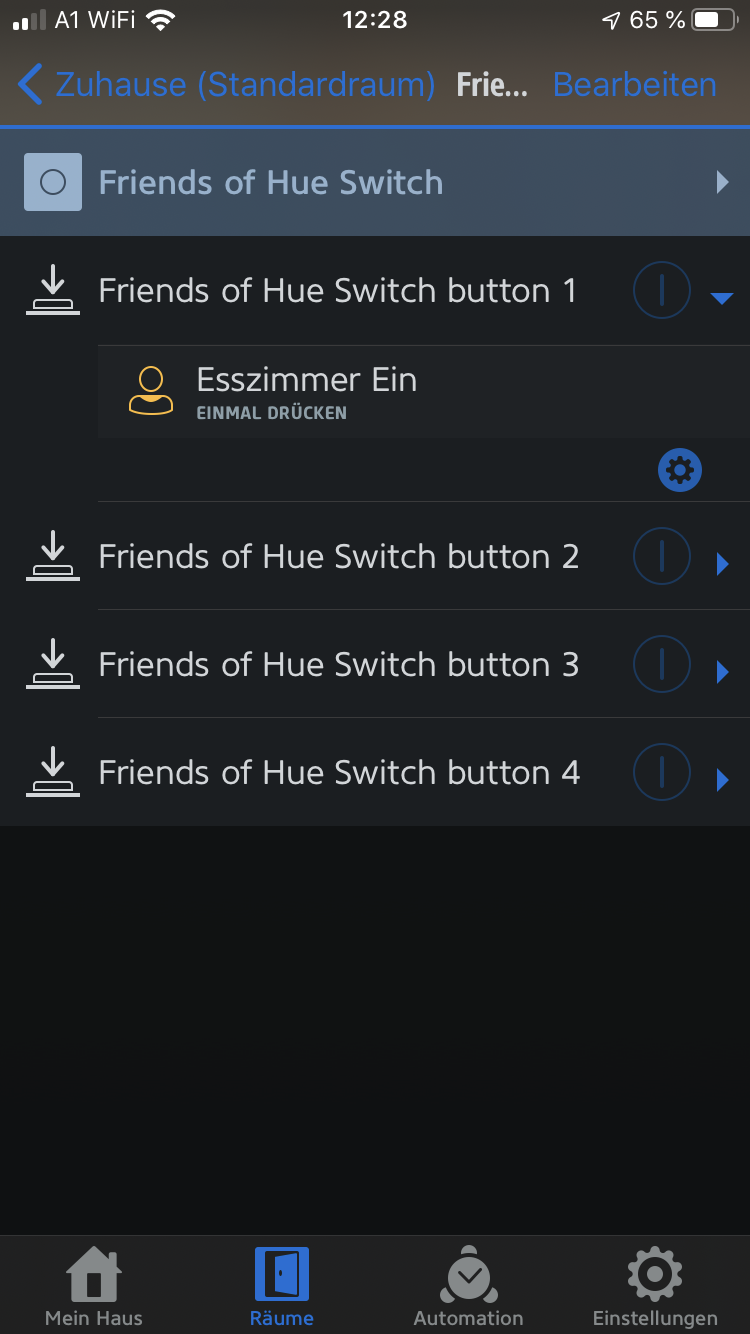The width and height of the screenshot is (750, 1334).
Task: Open the blue gear settings icon
Action: (680, 469)
